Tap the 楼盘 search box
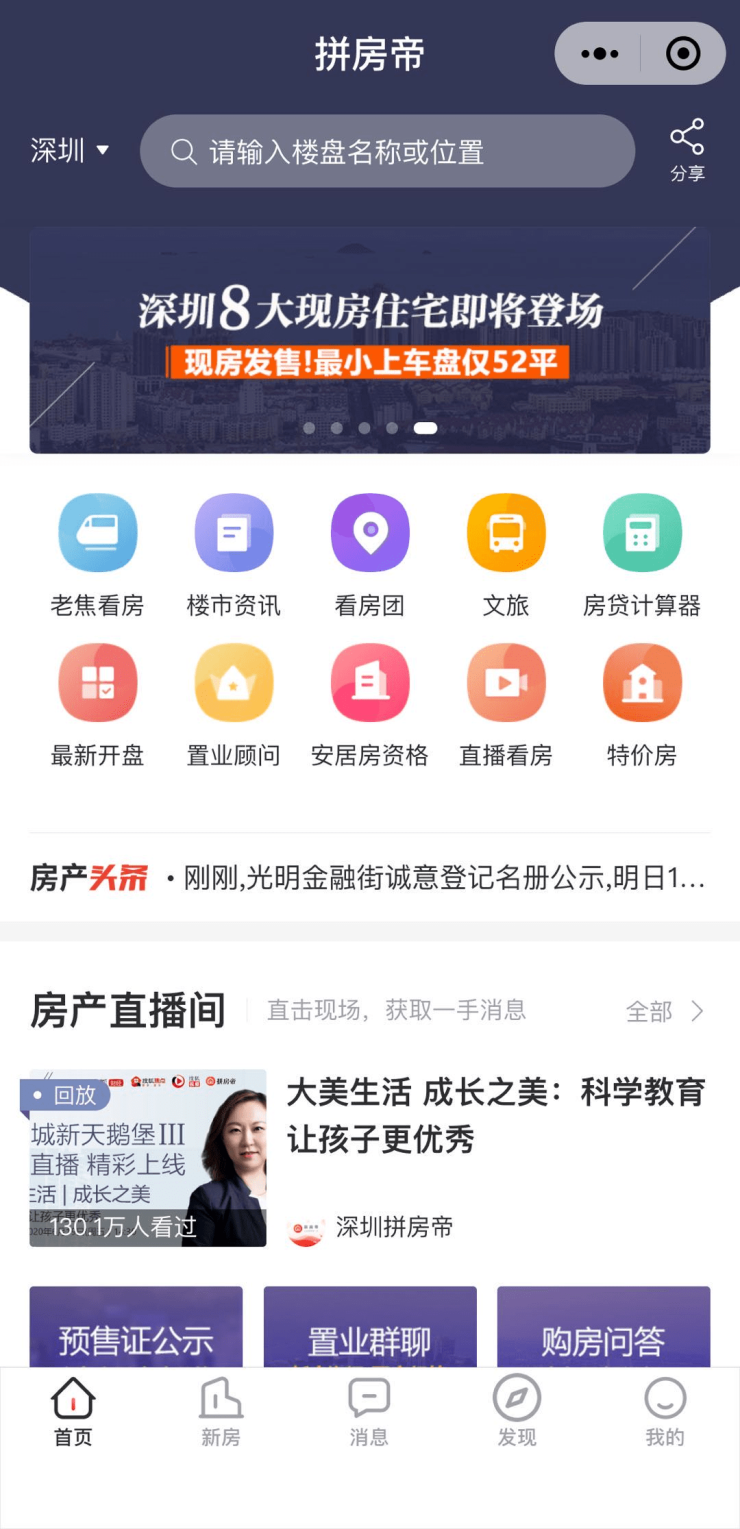Viewport: 740px width, 1529px height. 387,151
